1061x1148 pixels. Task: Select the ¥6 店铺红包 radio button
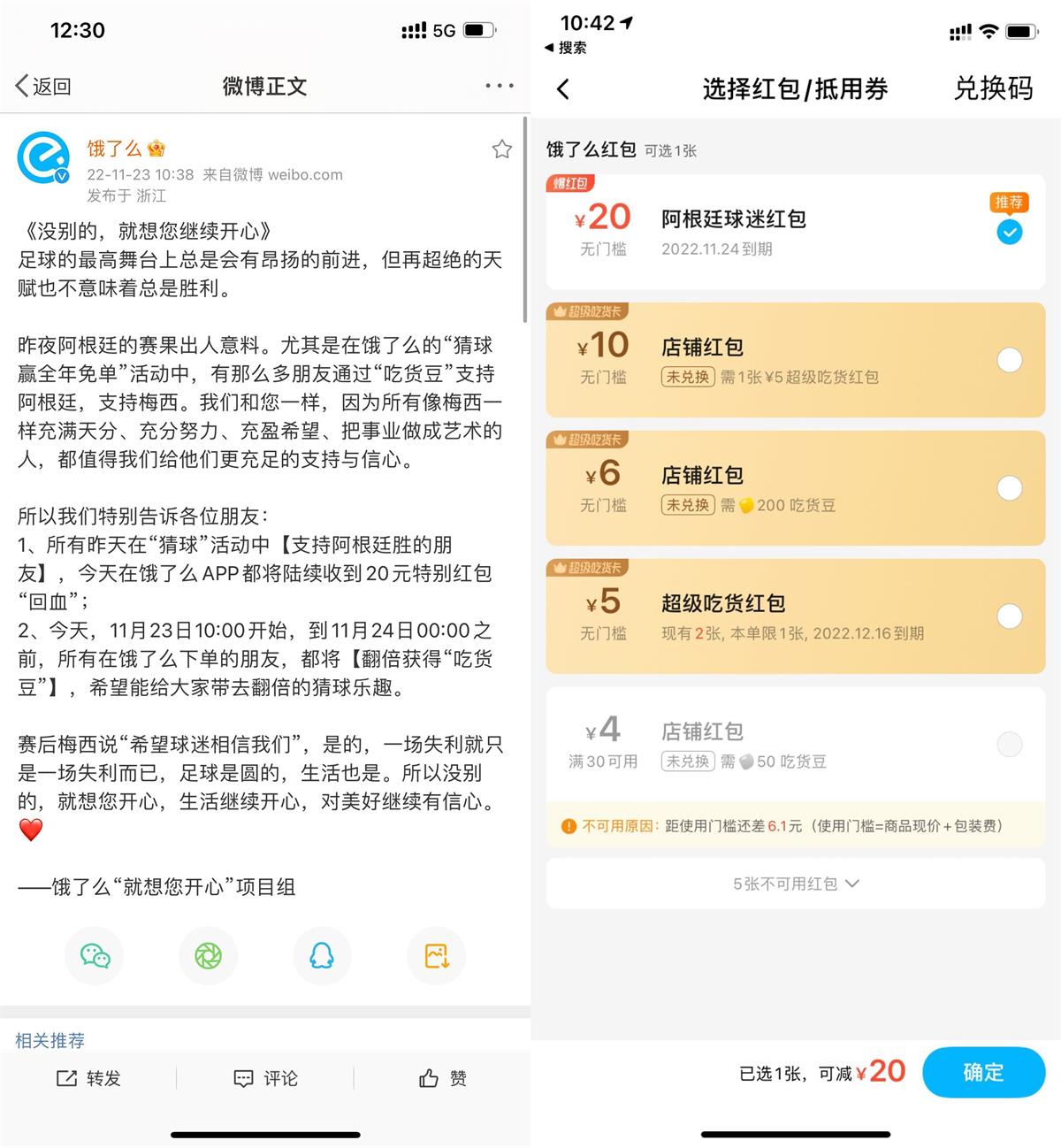(x=1009, y=487)
